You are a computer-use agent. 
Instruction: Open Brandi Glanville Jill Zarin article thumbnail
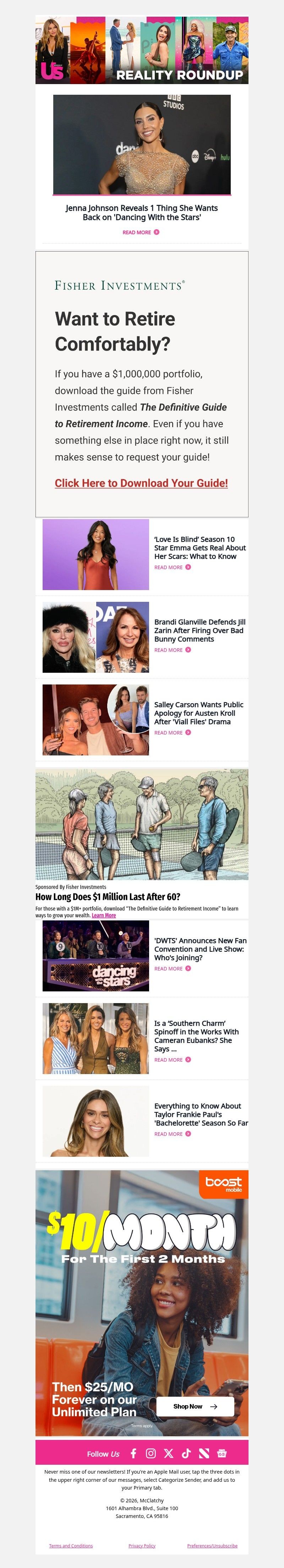96,637
